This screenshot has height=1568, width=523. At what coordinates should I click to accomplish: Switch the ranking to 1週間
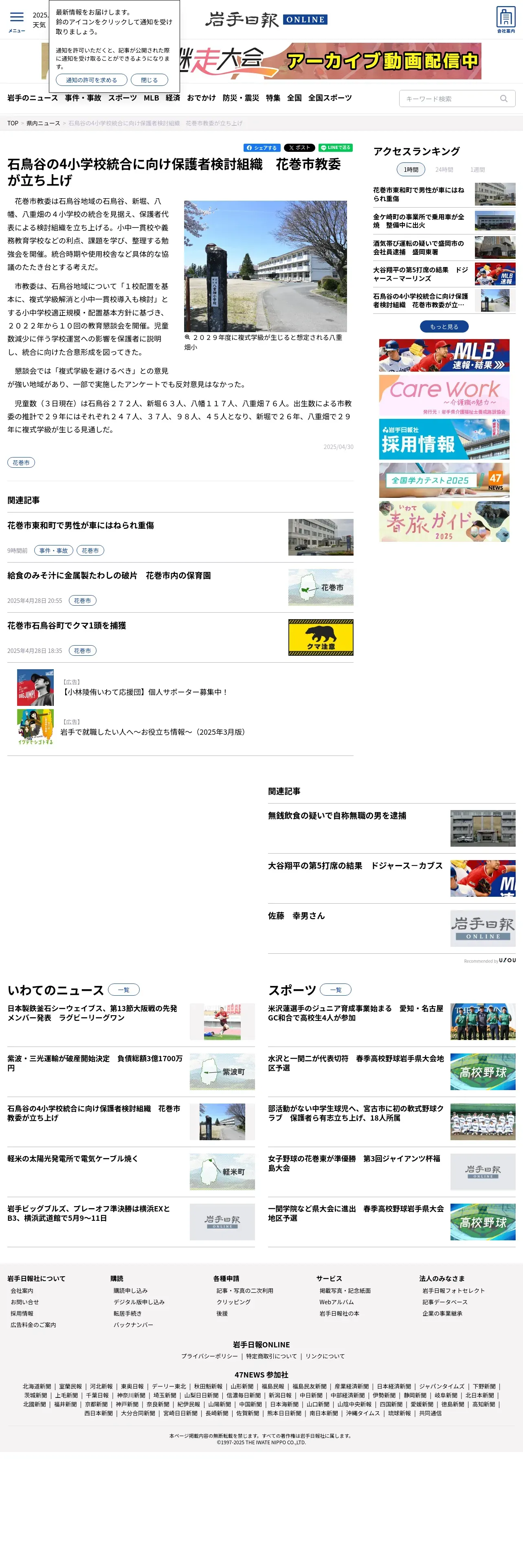coord(477,170)
